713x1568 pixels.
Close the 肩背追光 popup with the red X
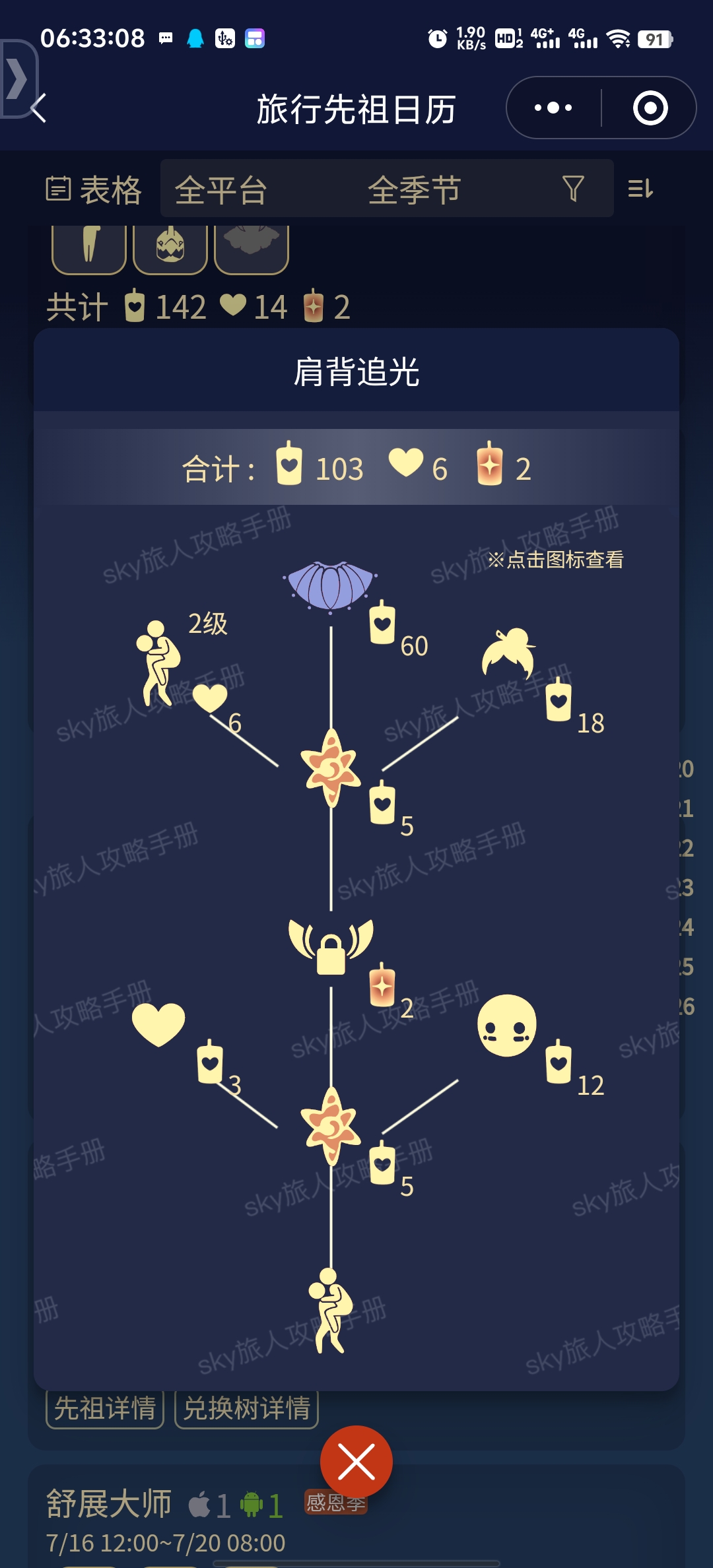pos(356,1462)
